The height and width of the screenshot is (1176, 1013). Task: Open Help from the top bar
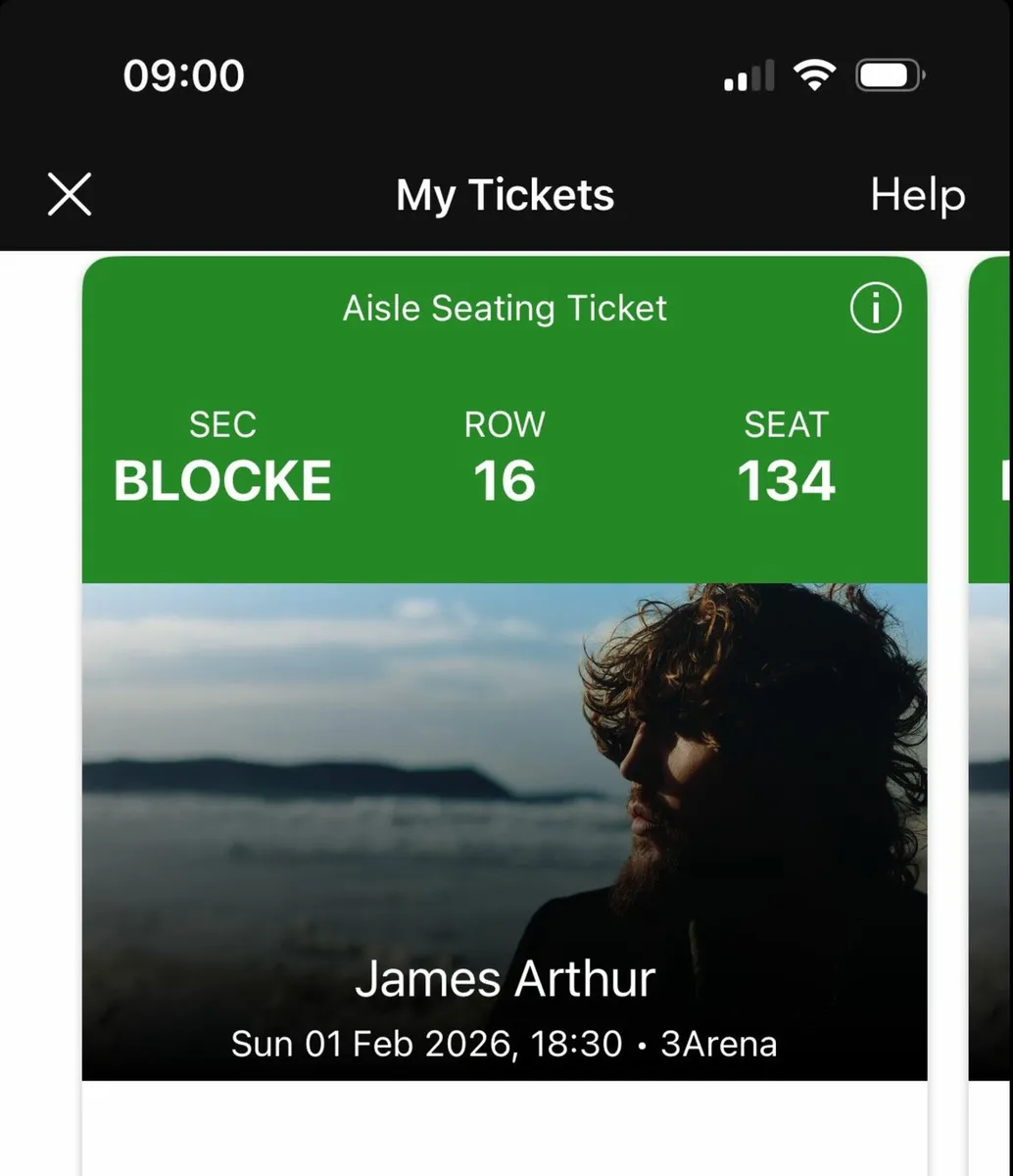click(916, 195)
